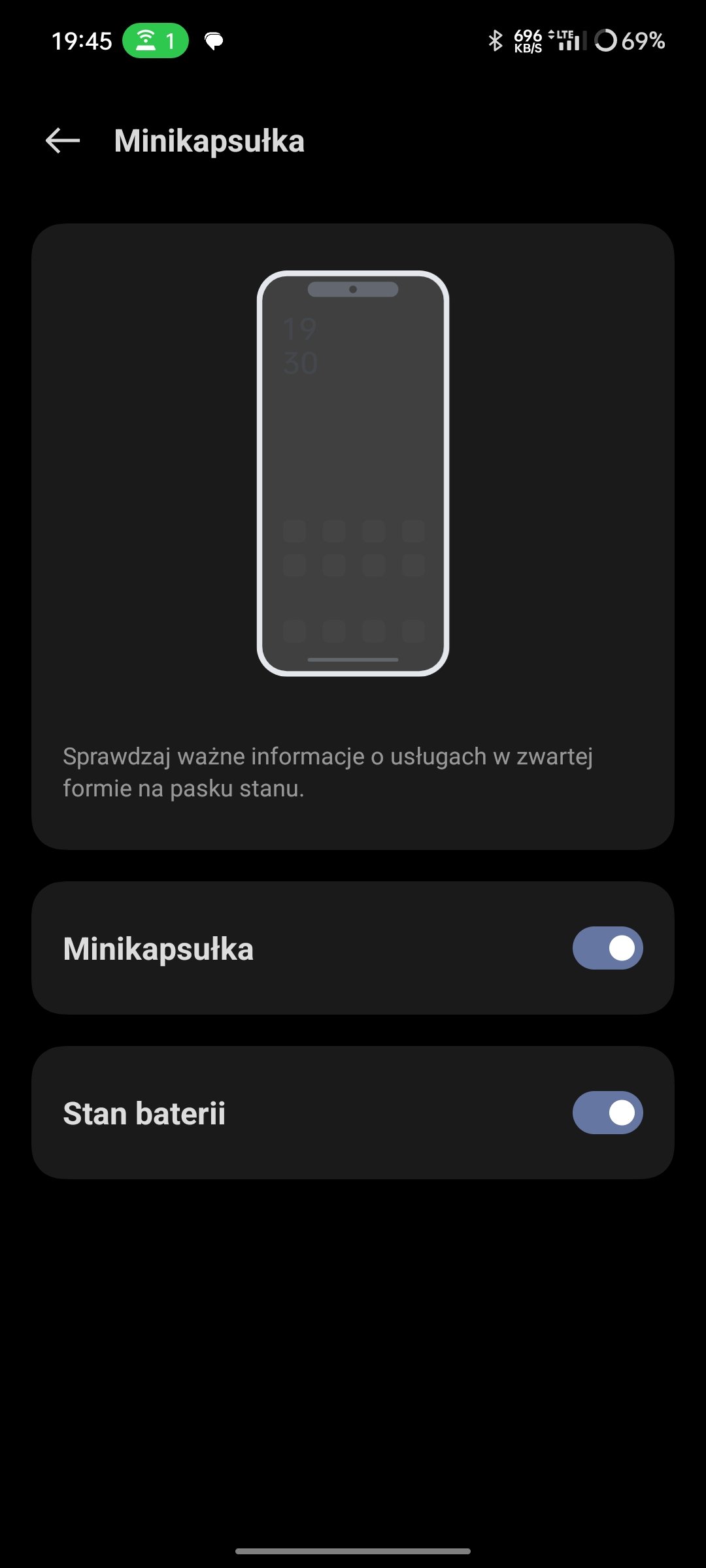Disable the Minikapsułka switch
This screenshot has height=1568, width=706.
point(607,948)
